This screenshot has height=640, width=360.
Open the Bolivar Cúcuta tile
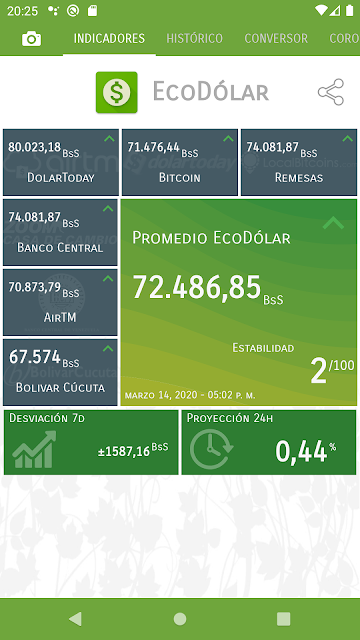point(60,372)
